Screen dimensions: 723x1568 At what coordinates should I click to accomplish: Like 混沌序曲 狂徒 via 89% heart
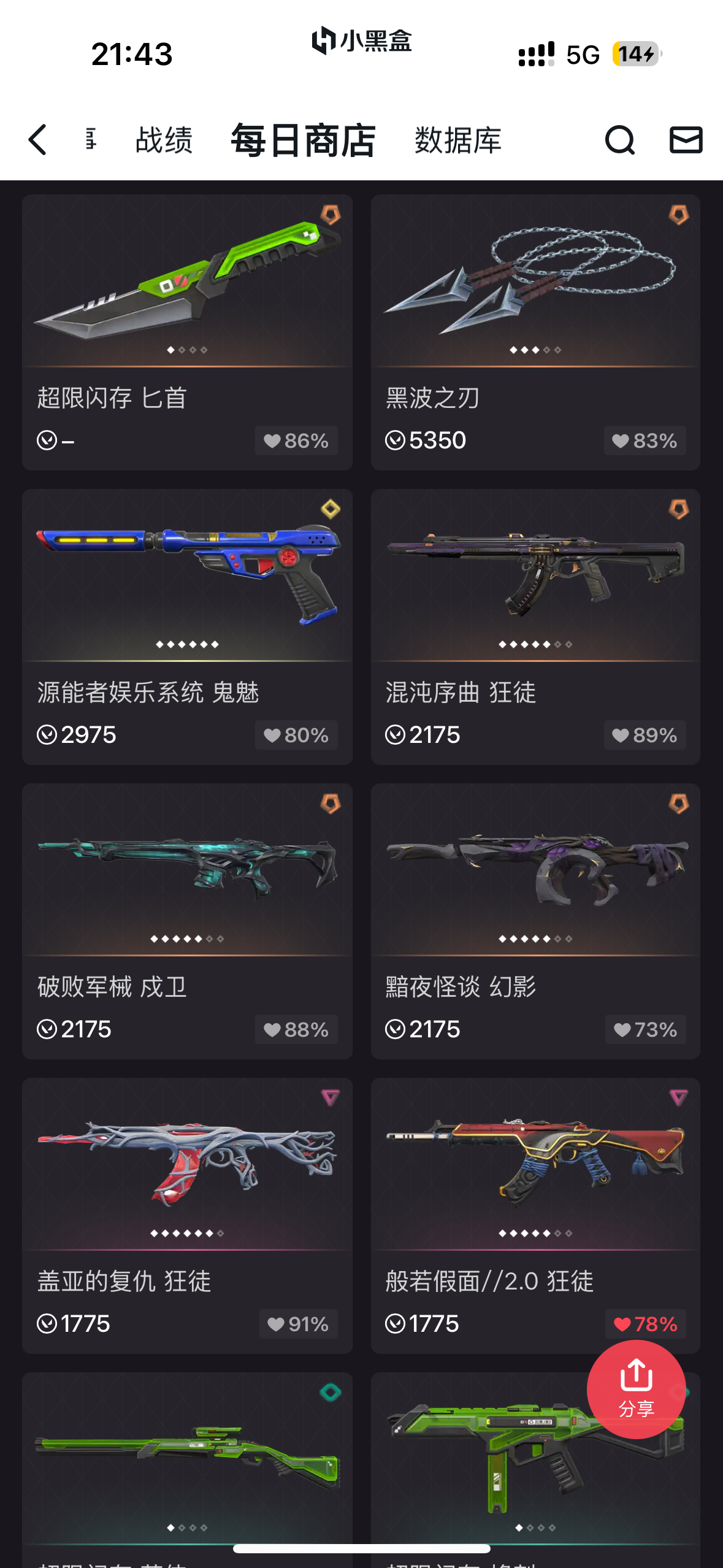coord(645,735)
